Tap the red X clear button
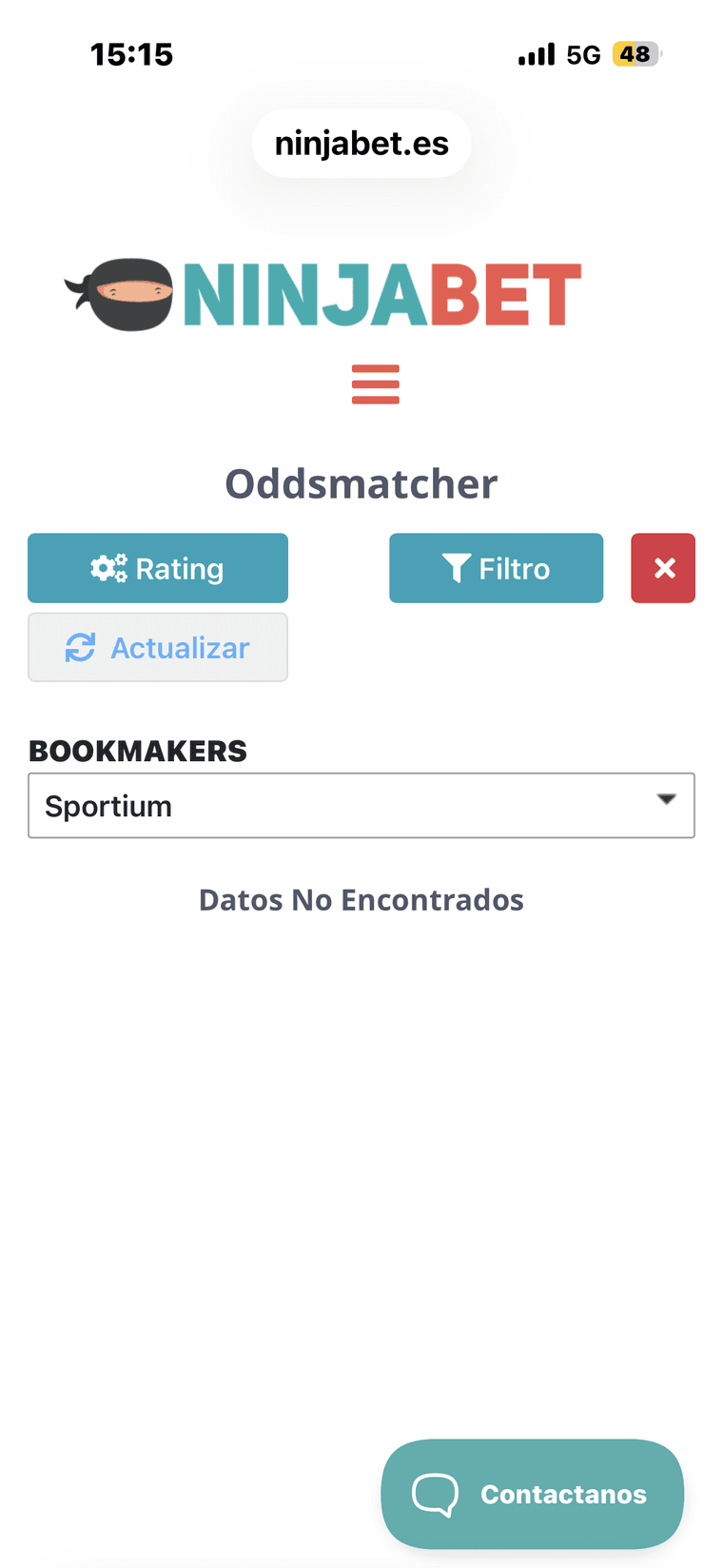 pyautogui.click(x=663, y=568)
